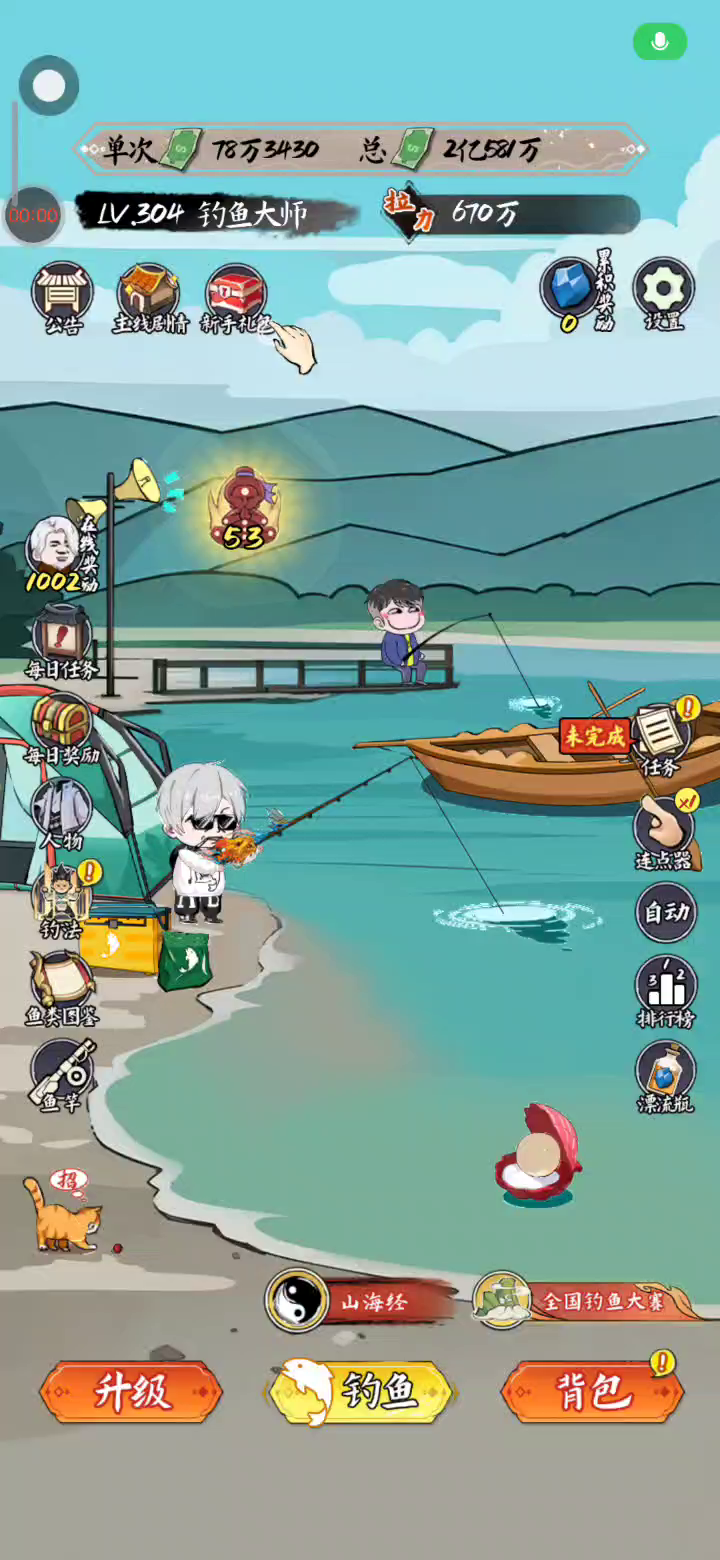Open 人物 character menu

(62, 812)
